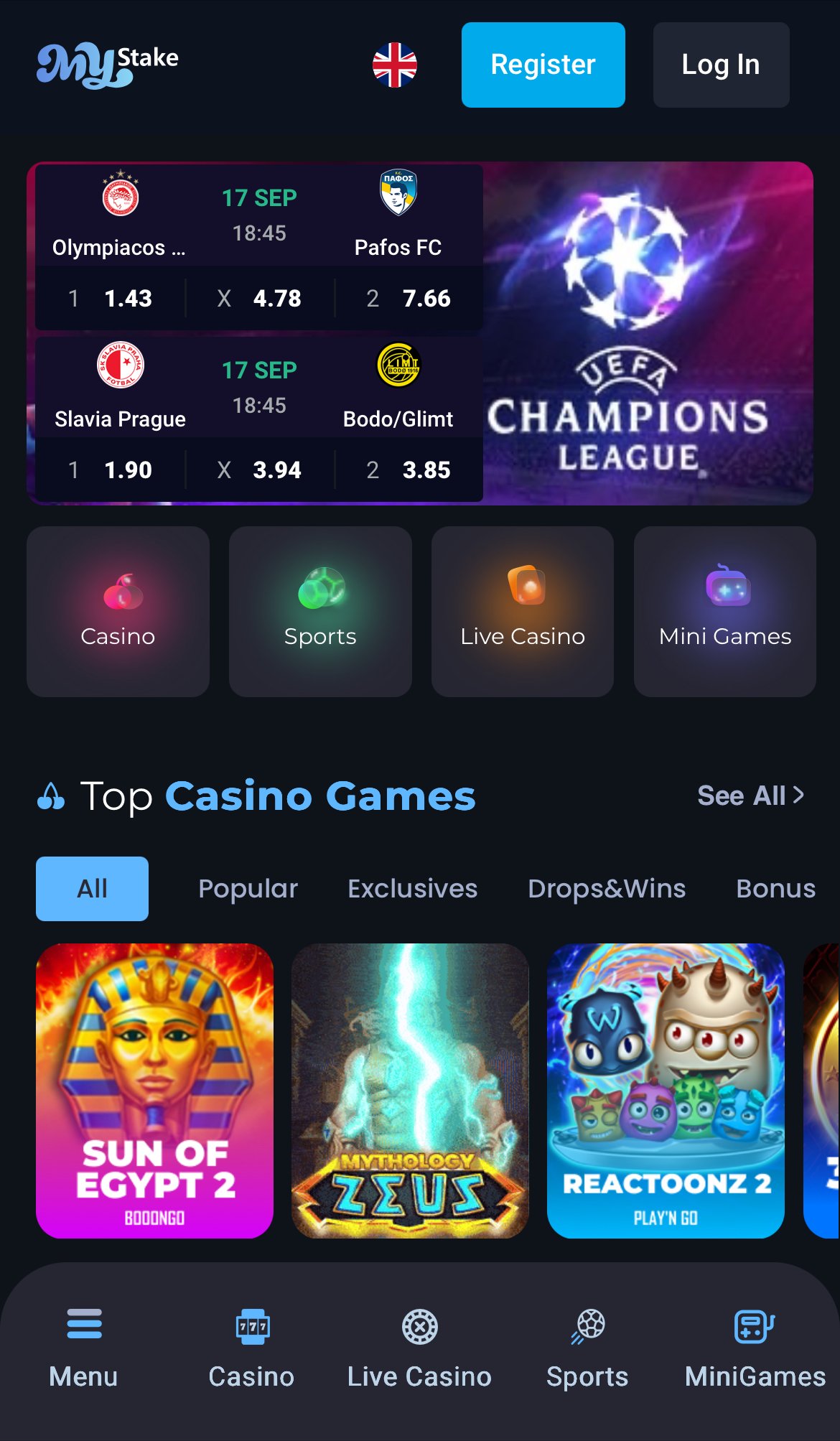Show Drops&Wins games
The image size is (840, 1441).
606,889
